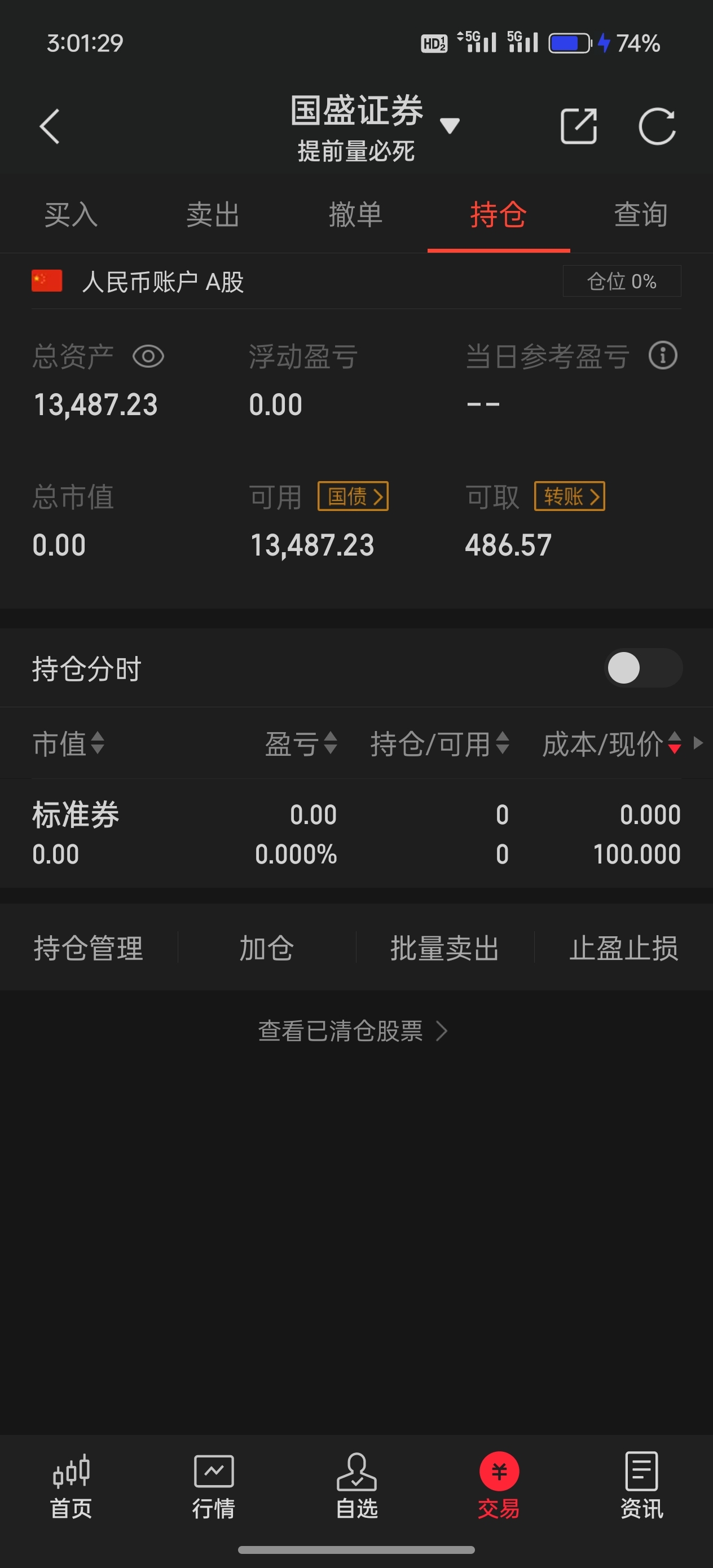
Task: View 查看已清仓股票 link
Action: click(x=353, y=1031)
